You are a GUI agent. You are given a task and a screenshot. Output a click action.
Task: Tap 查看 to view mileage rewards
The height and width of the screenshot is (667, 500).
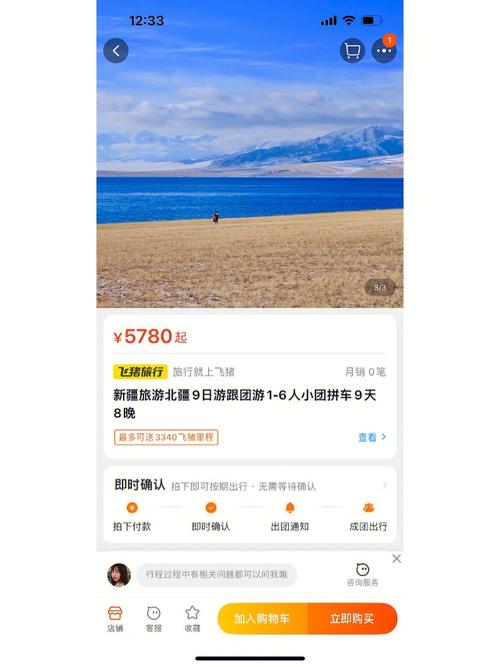point(372,437)
